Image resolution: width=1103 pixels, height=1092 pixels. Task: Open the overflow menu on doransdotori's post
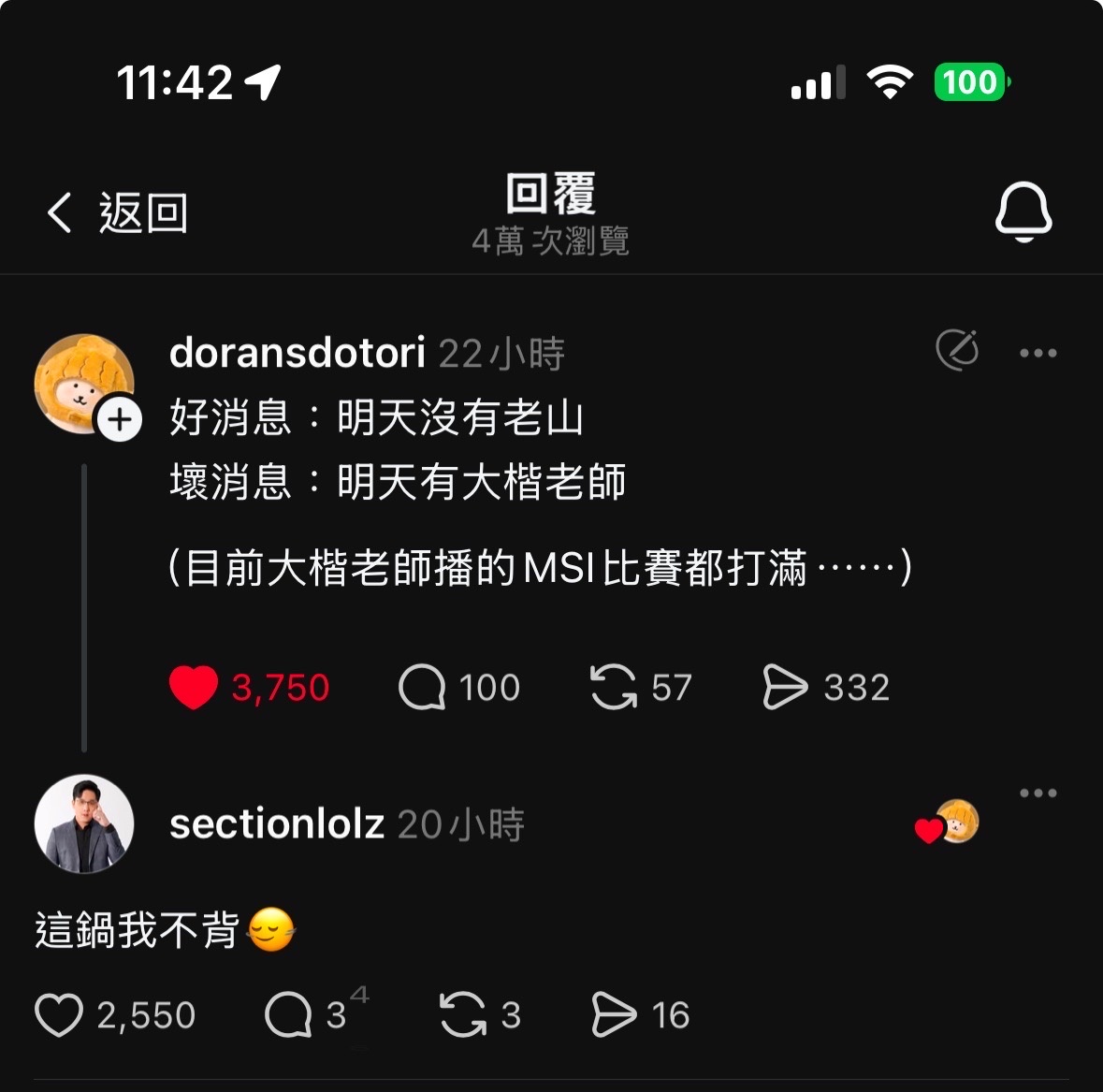coord(1038,354)
